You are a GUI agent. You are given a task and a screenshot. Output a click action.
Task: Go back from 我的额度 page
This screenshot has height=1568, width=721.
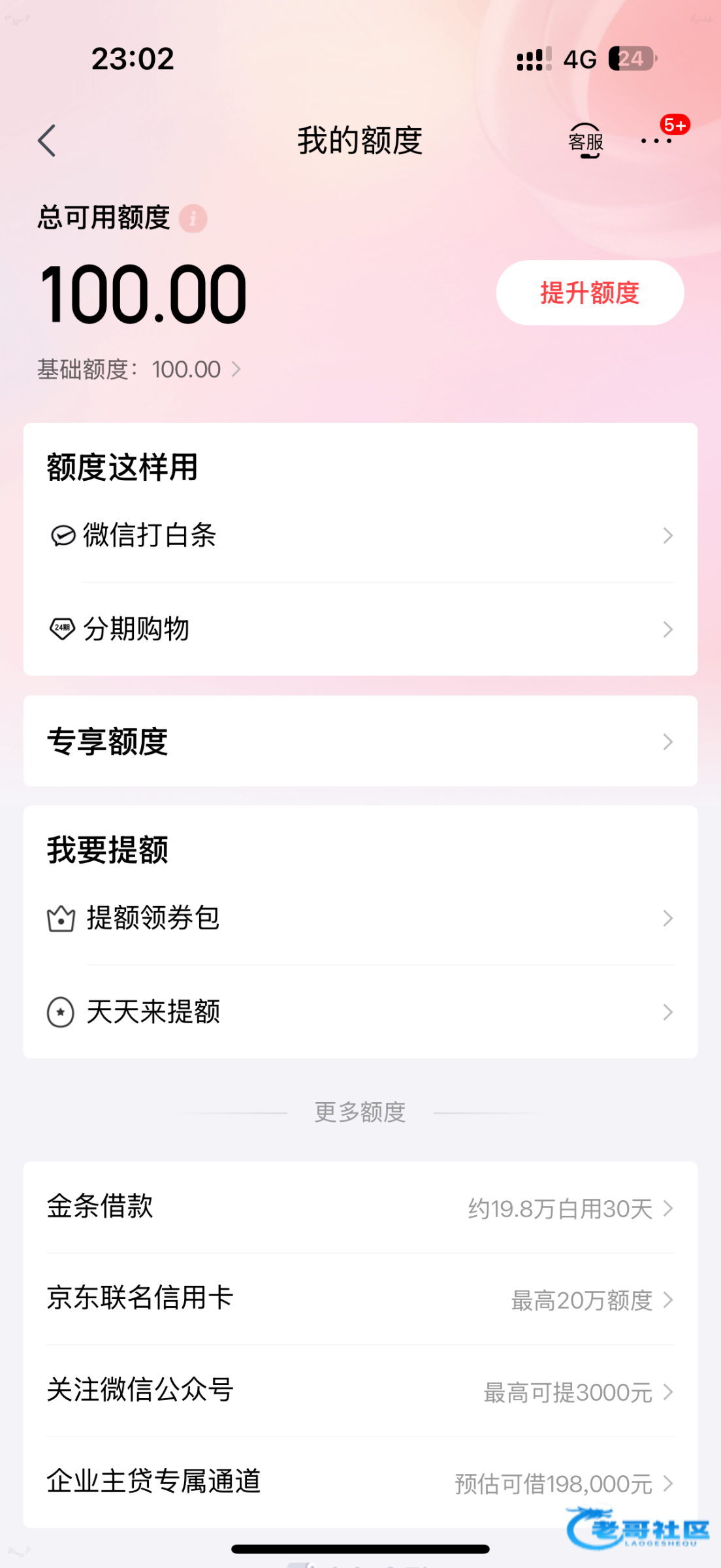(x=47, y=141)
